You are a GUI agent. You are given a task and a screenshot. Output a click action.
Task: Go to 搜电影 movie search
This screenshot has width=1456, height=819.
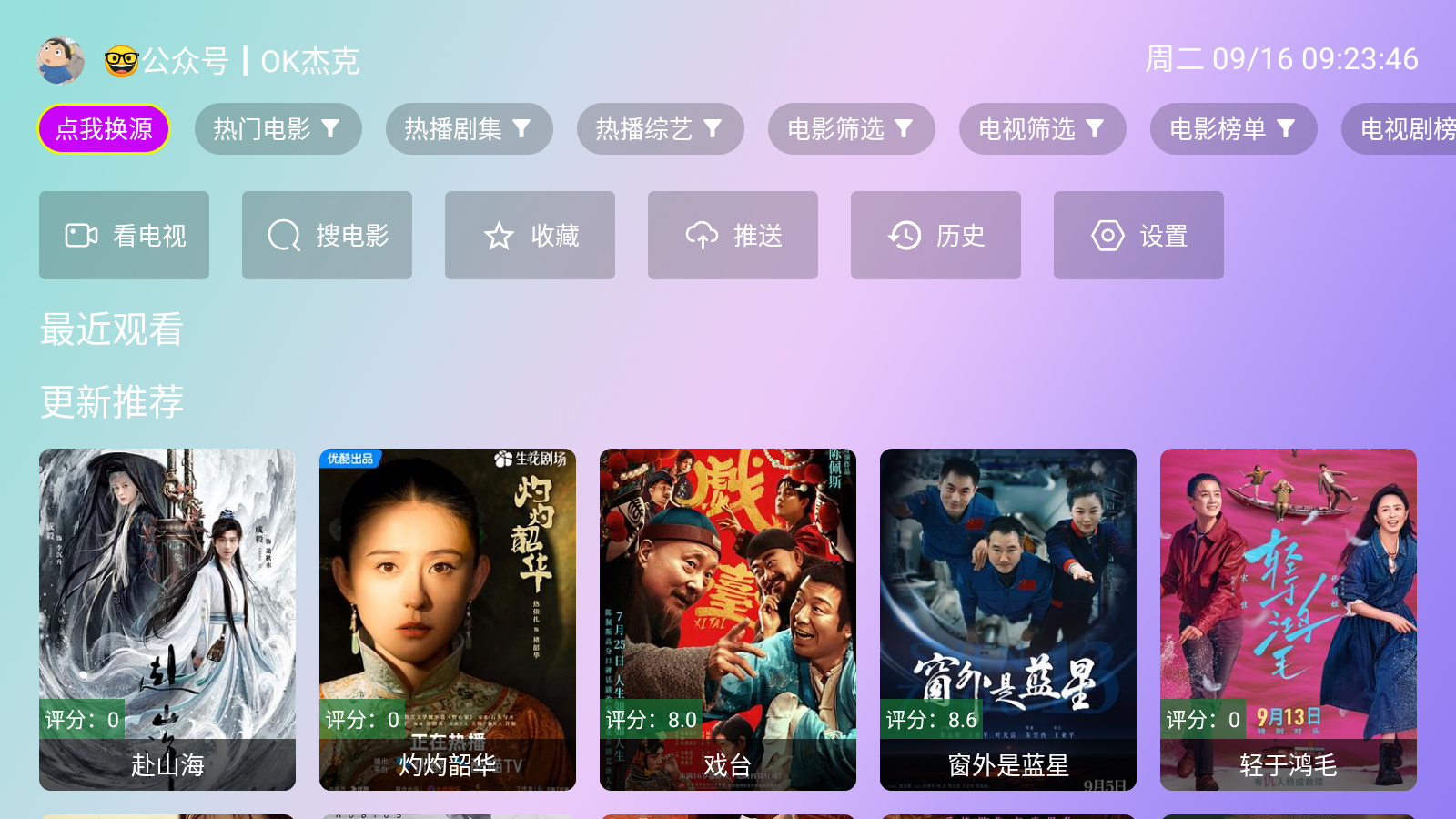point(327,236)
